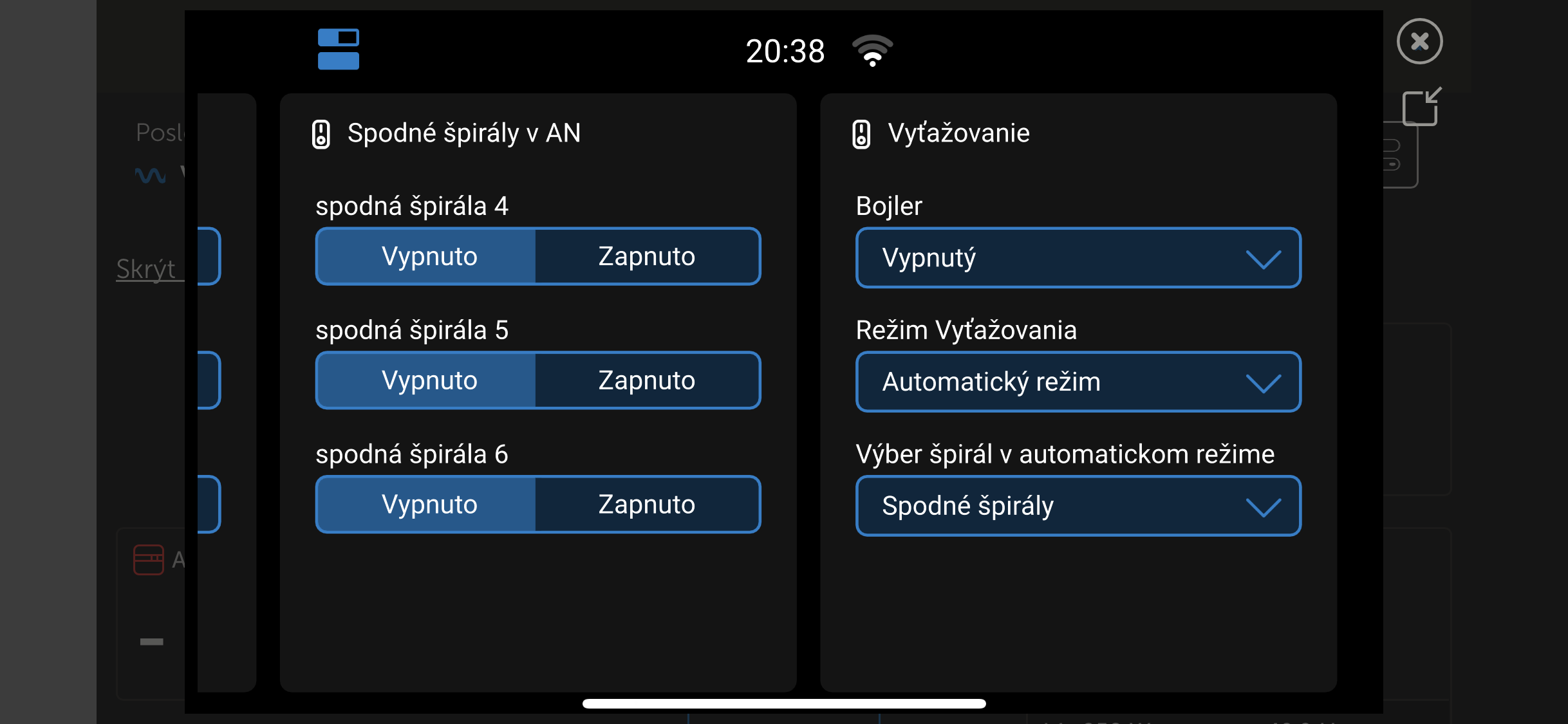Tap the minimize window icon

coord(1421,106)
